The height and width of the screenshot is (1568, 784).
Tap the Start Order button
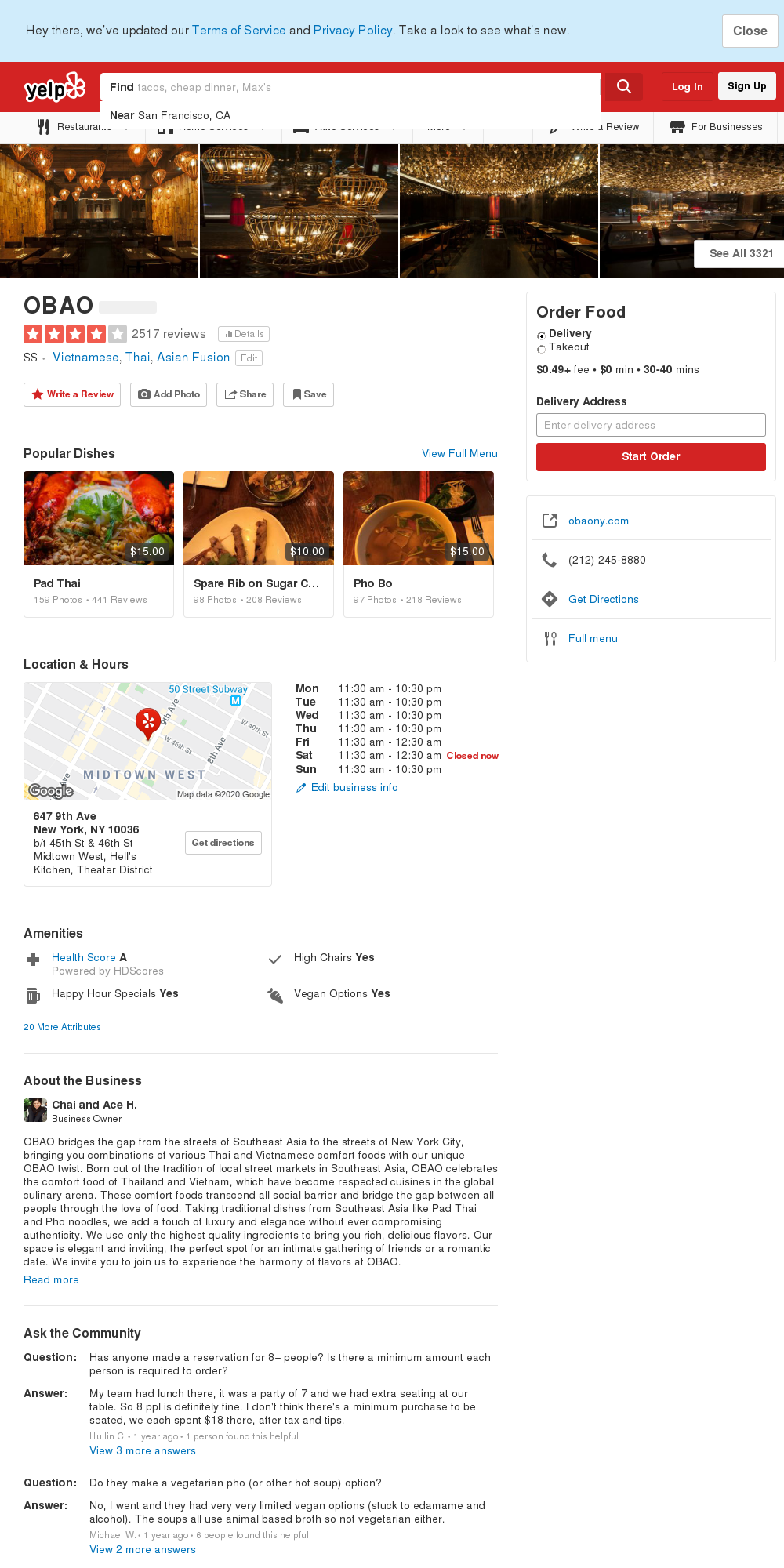(x=651, y=456)
